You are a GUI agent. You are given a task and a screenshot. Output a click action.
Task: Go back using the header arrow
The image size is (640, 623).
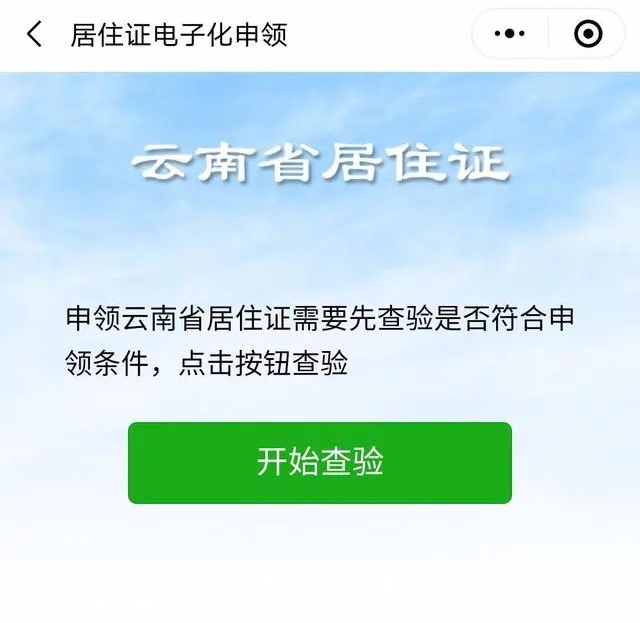(x=34, y=35)
